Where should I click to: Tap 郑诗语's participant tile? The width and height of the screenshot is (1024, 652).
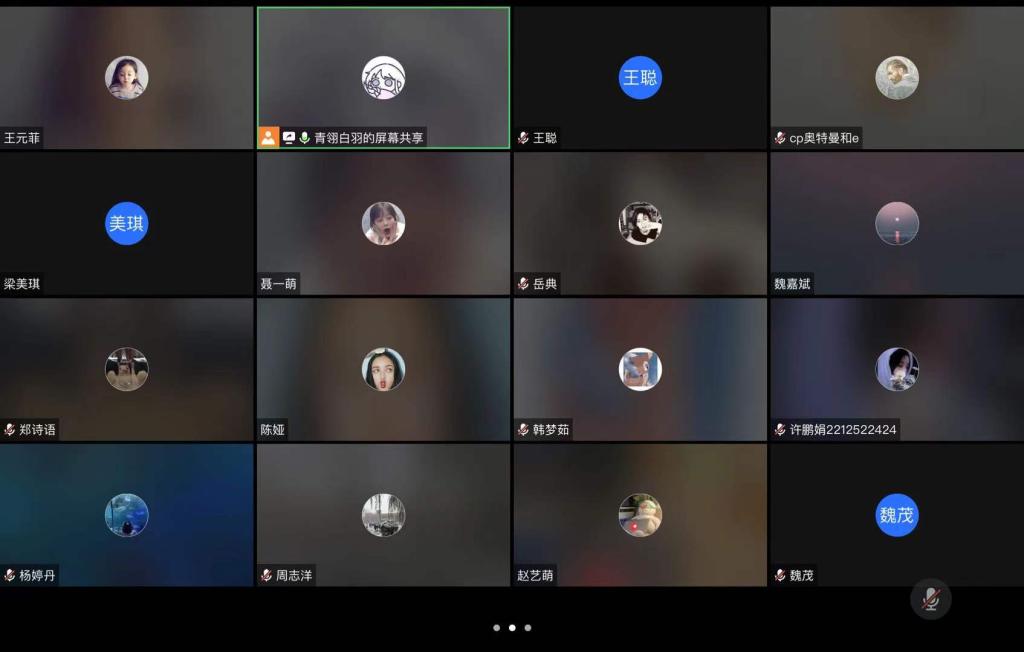tap(126, 369)
